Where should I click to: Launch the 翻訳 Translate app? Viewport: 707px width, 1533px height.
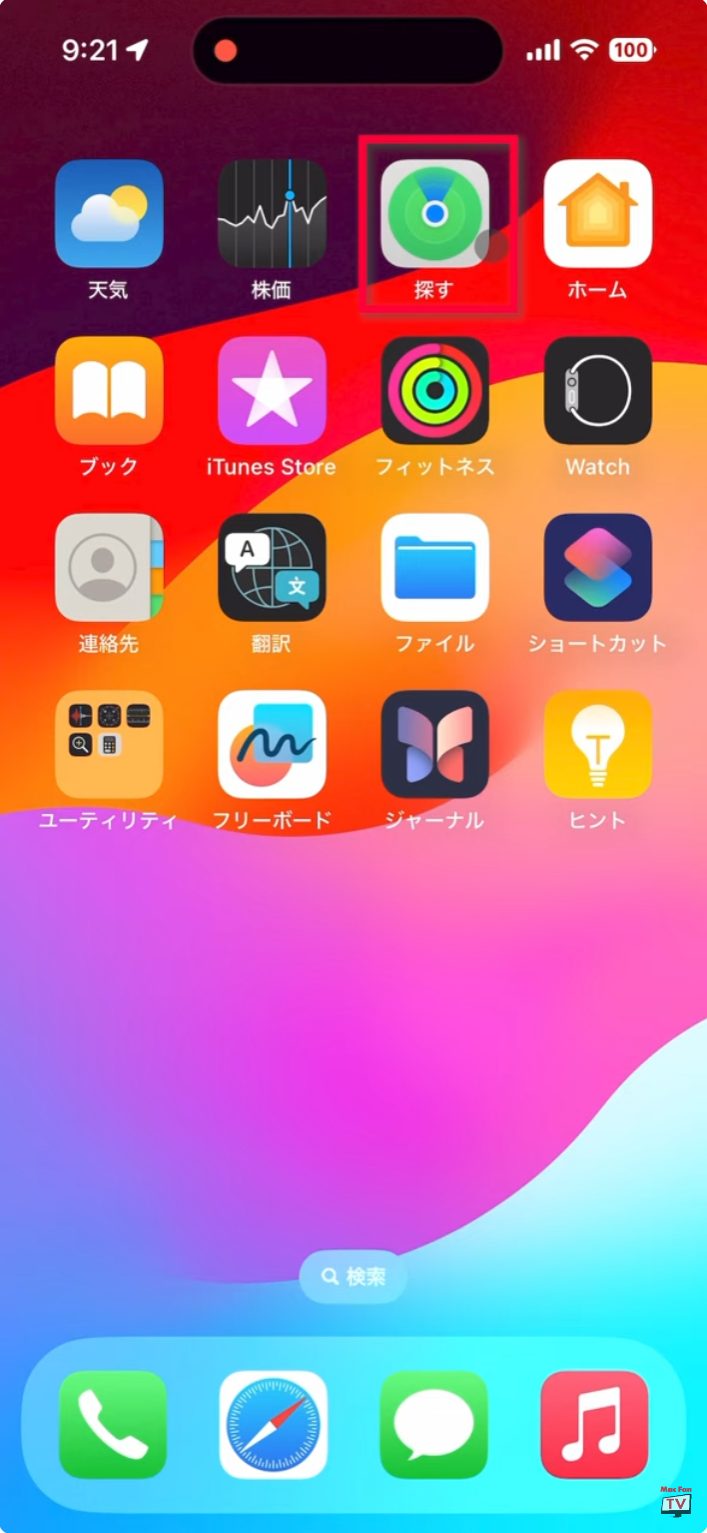tap(272, 567)
